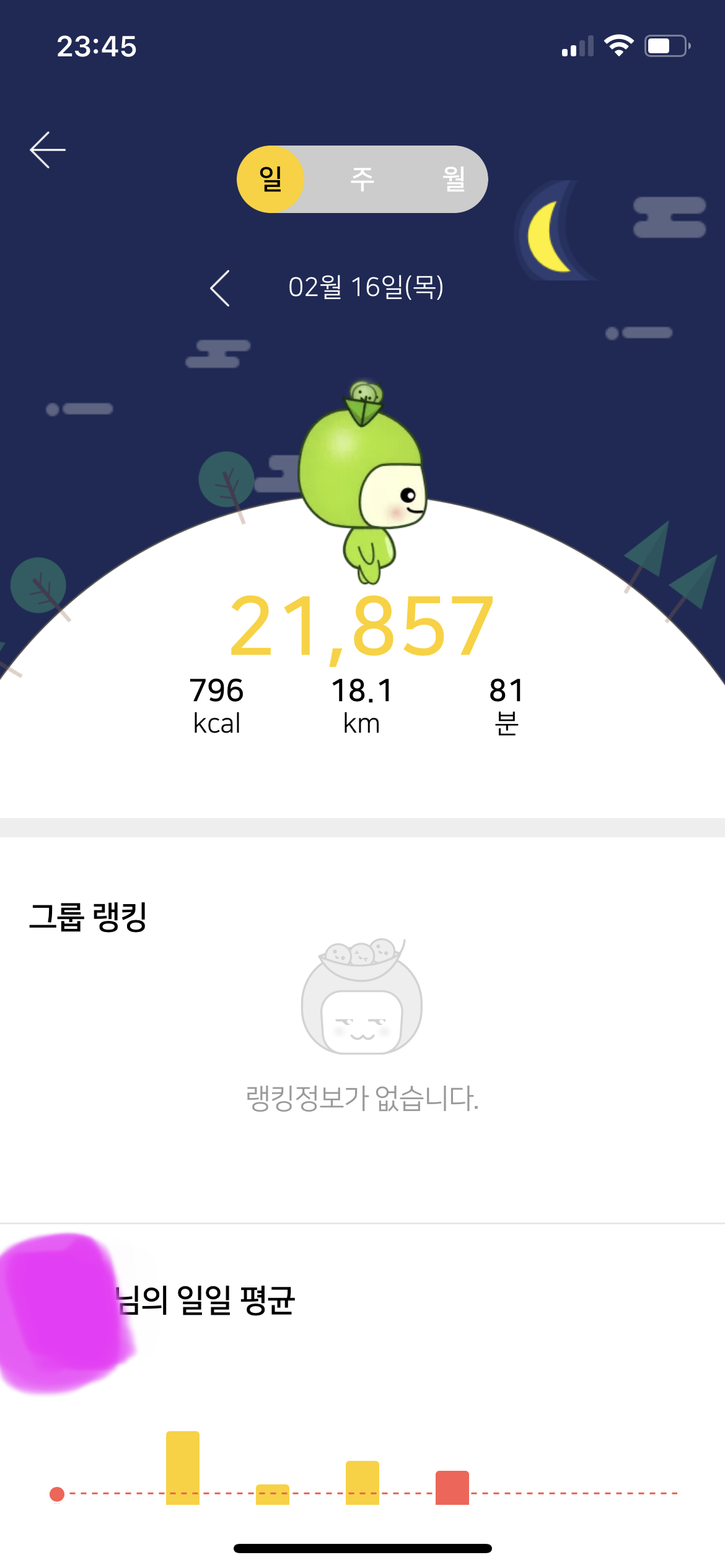This screenshot has width=725, height=1568.
Task: Go back using the arrow icon
Action: click(48, 150)
